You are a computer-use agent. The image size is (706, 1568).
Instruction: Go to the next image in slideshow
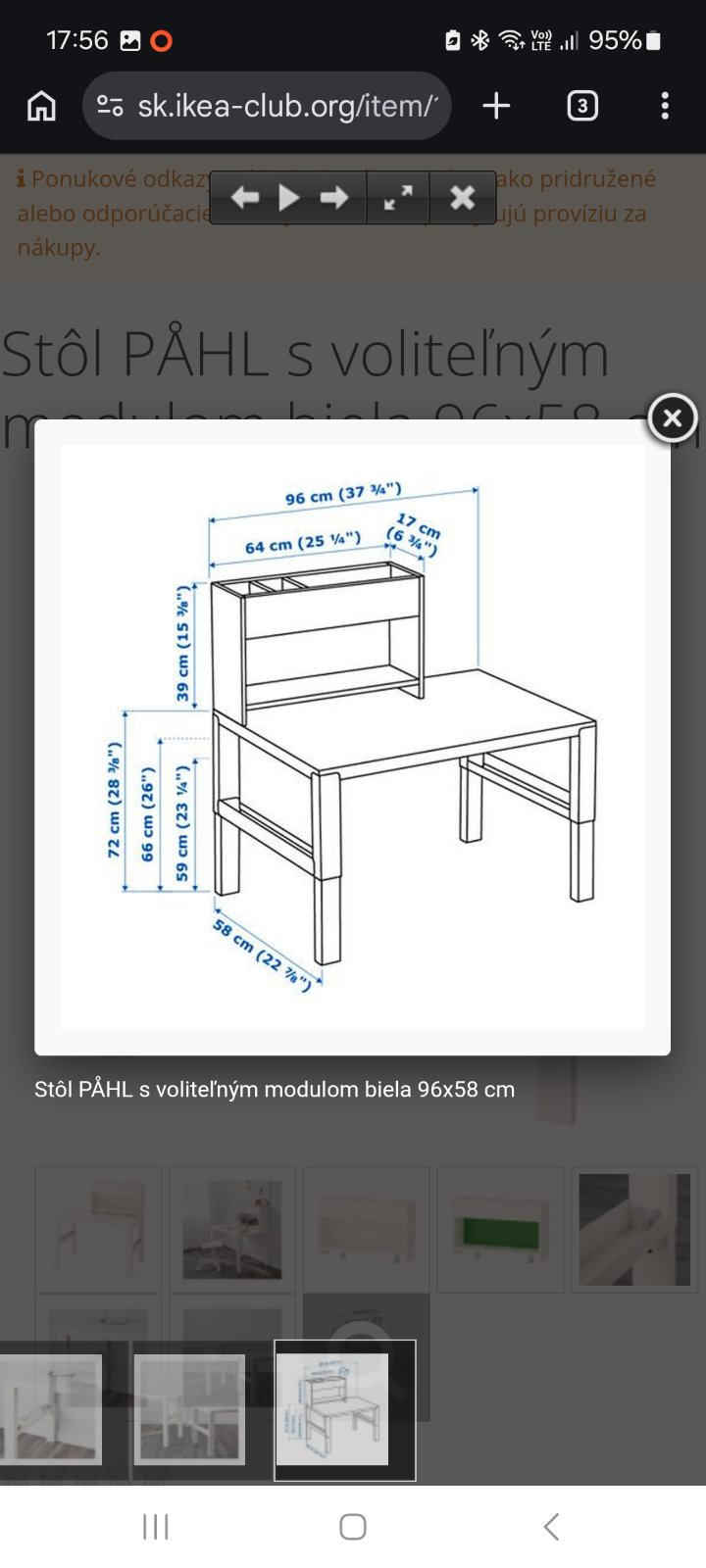pos(333,198)
